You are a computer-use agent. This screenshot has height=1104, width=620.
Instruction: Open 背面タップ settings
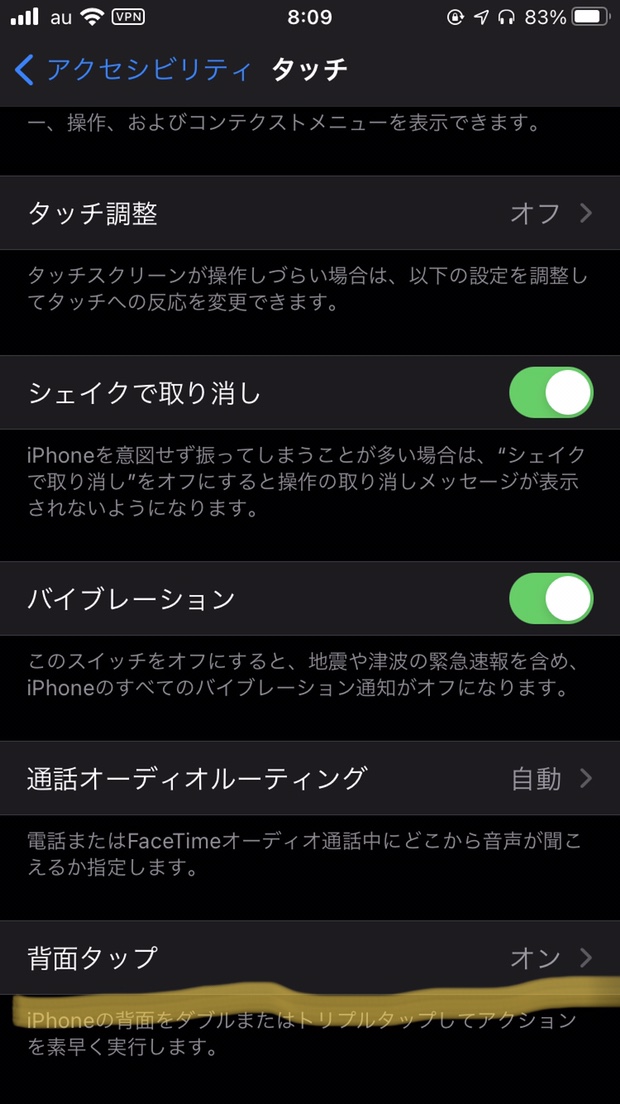(310, 958)
